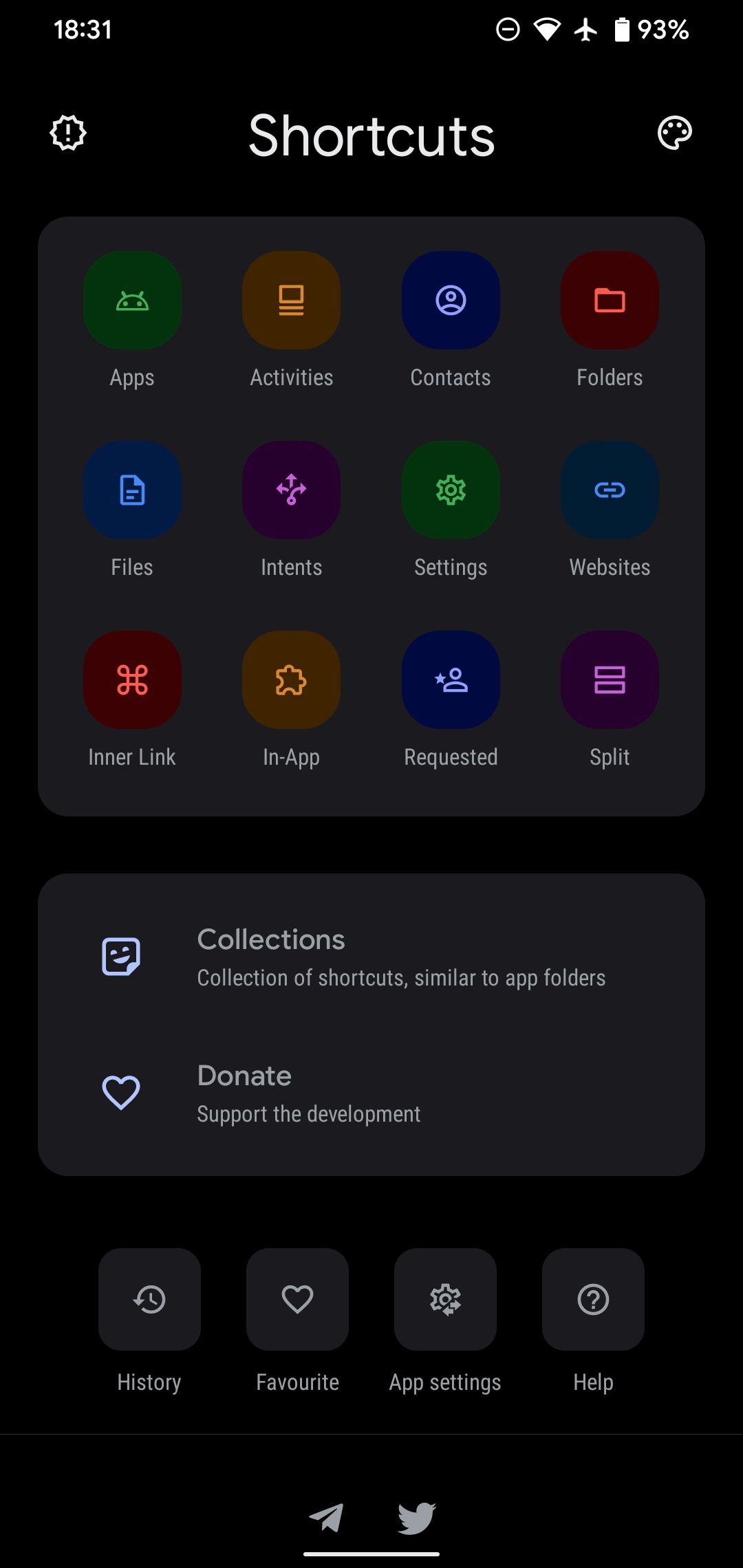Open the theme palette picker

[x=675, y=133]
